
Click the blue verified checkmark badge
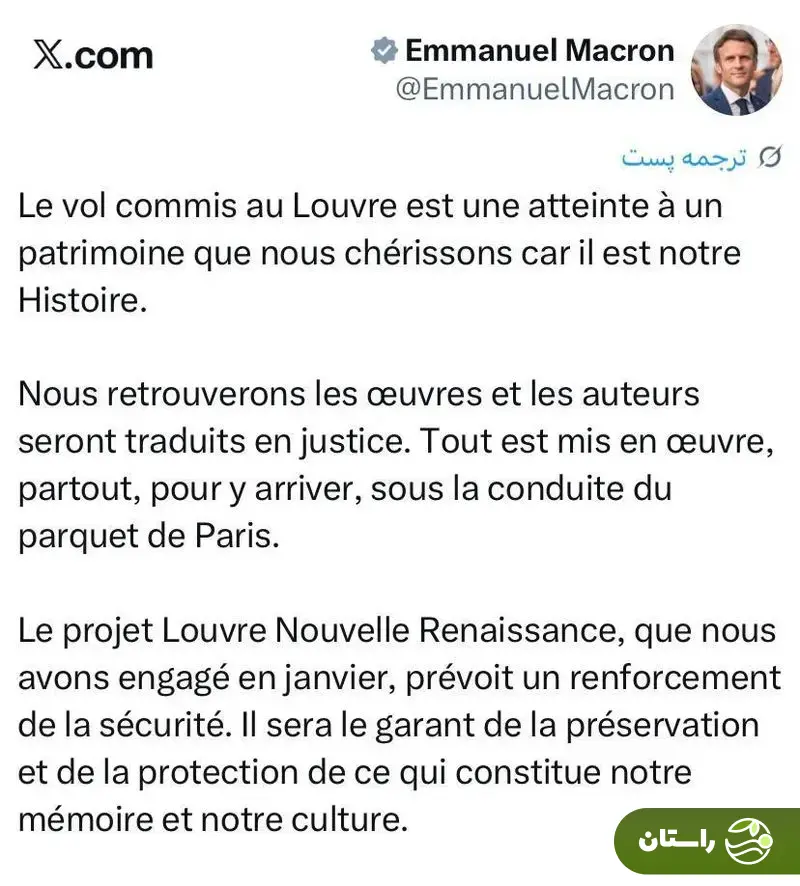(385, 48)
